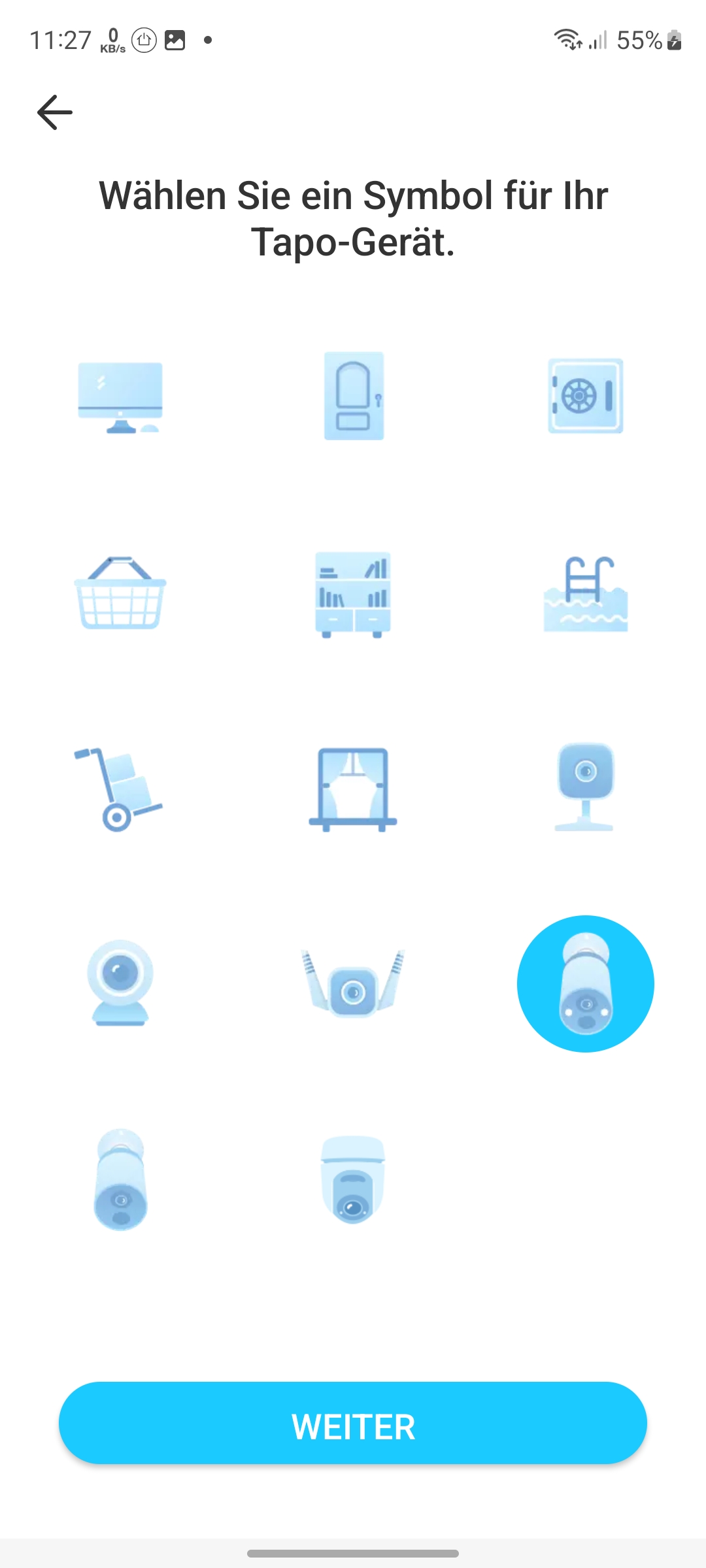This screenshot has width=706, height=1568.
Task: Pick the swimming pool symbol
Action: pyautogui.click(x=585, y=594)
